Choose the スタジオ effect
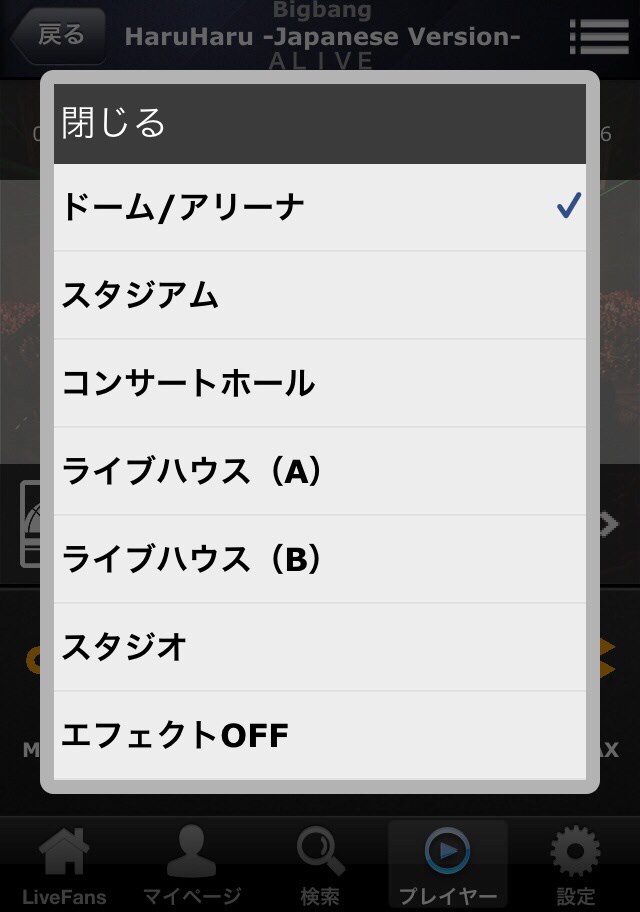The width and height of the screenshot is (640, 912). (319, 647)
